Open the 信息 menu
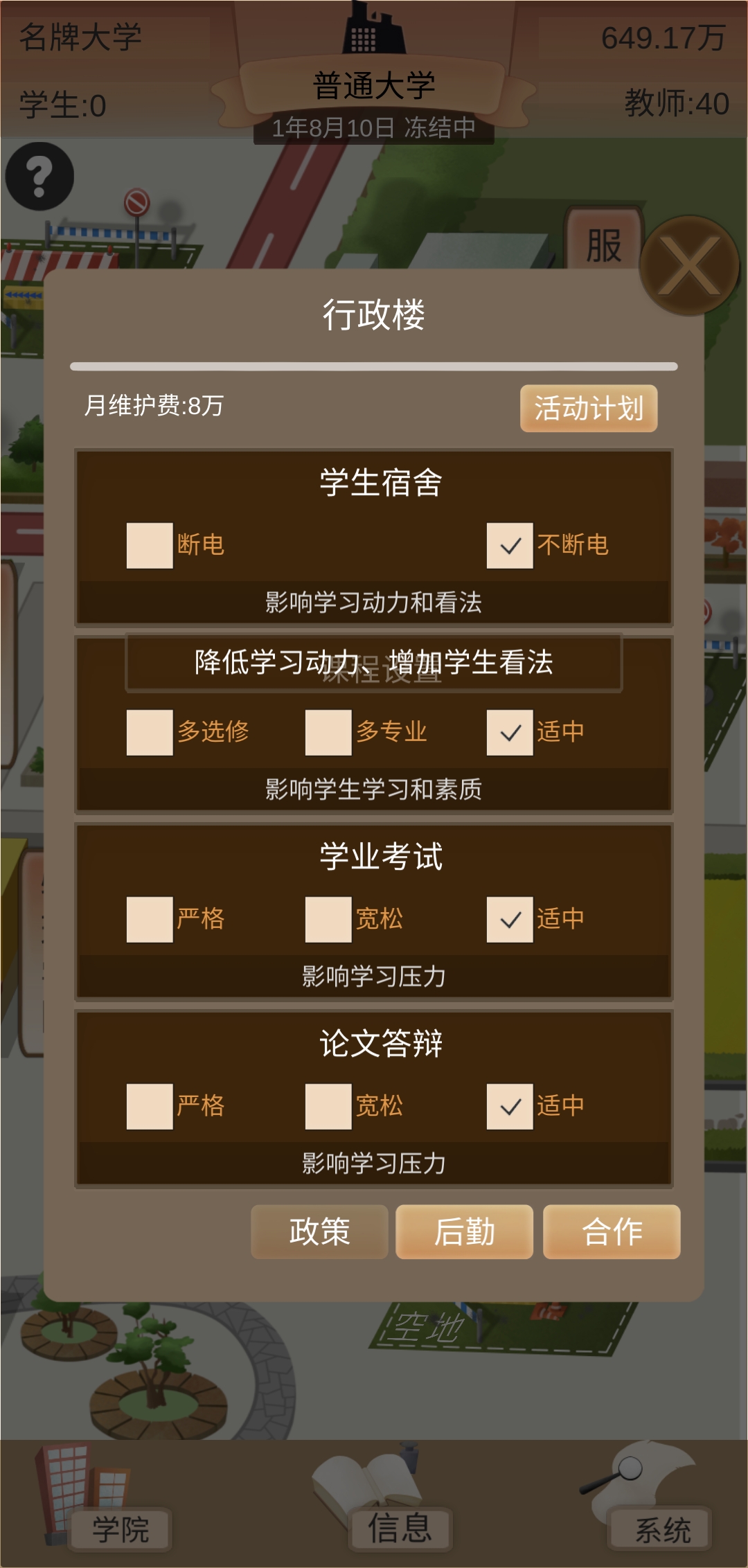The width and height of the screenshot is (748, 1568). [x=400, y=1529]
